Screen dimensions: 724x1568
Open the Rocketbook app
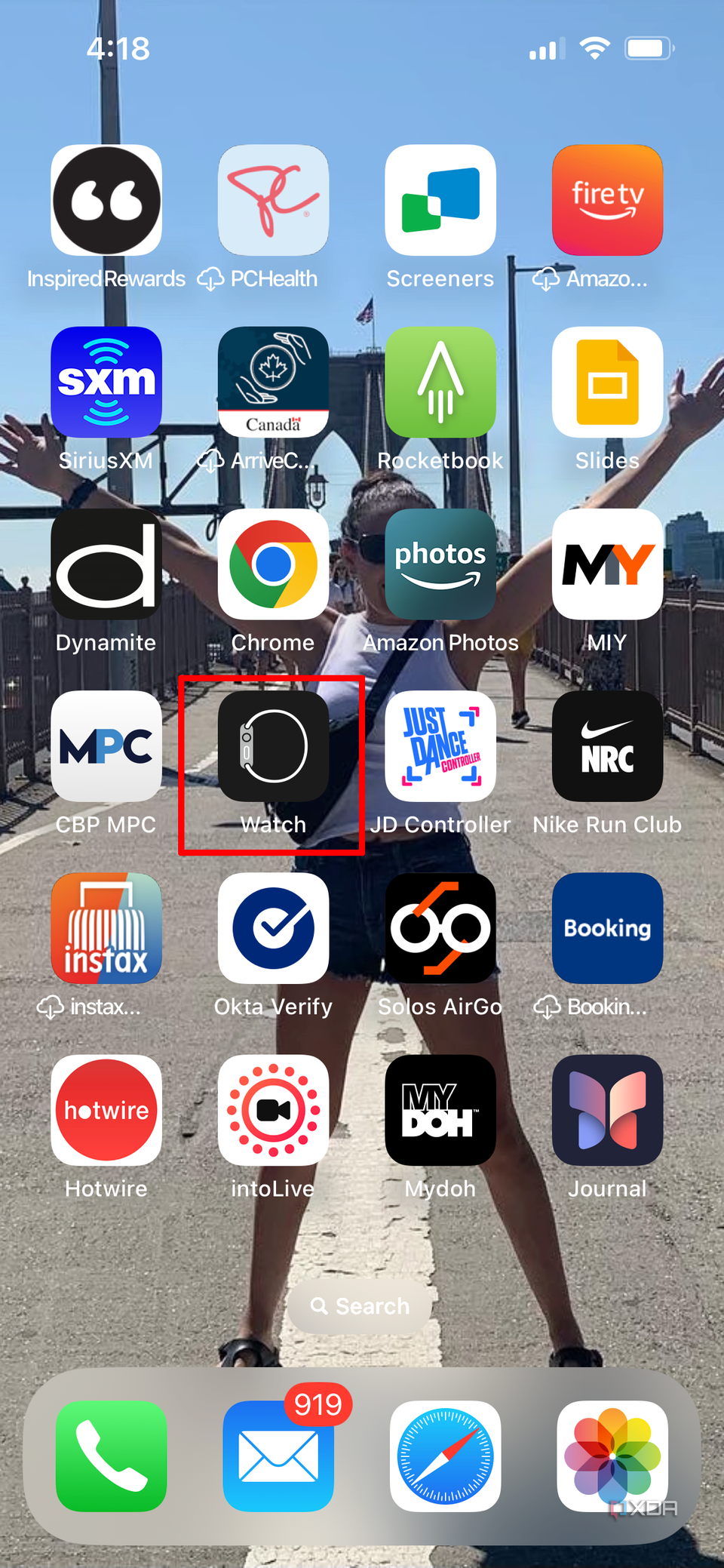click(x=440, y=382)
